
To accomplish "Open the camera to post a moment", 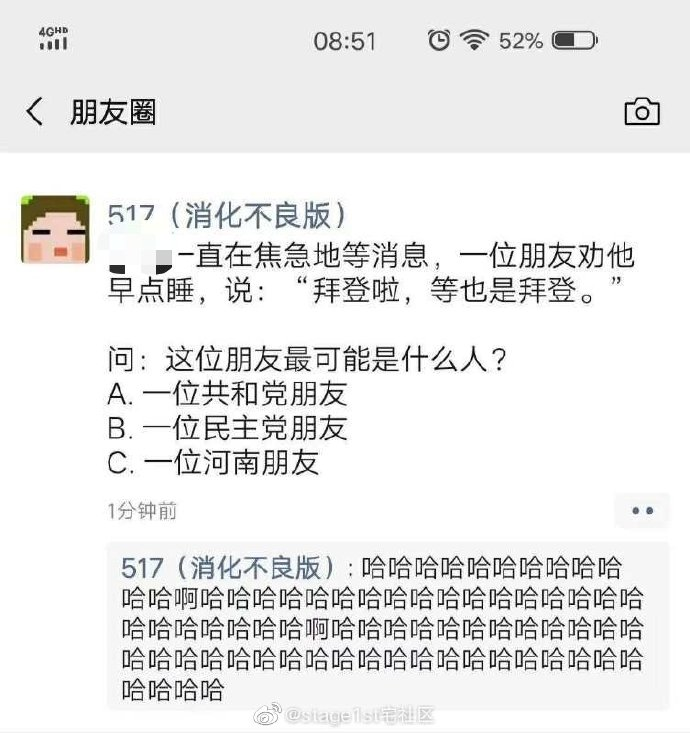I will click(641, 112).
